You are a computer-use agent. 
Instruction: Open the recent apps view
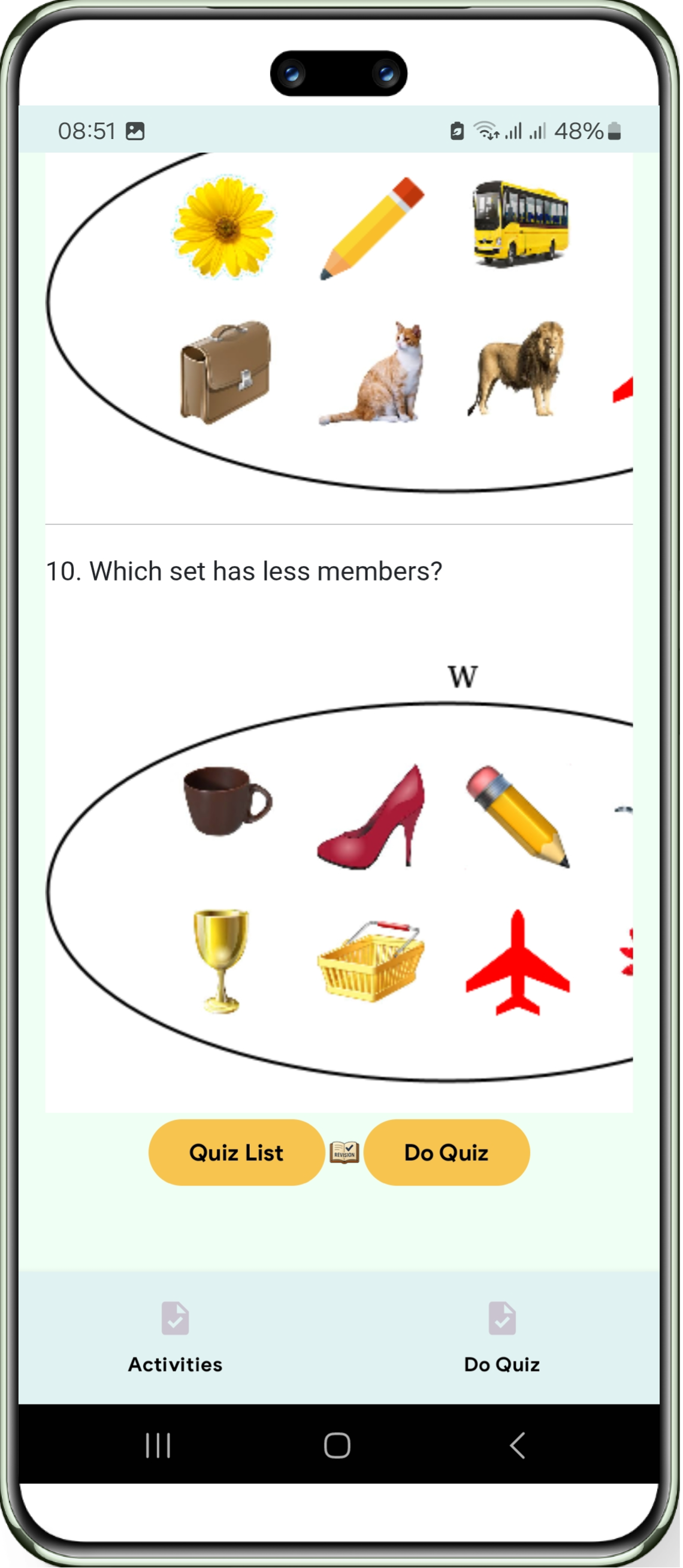[x=158, y=1445]
